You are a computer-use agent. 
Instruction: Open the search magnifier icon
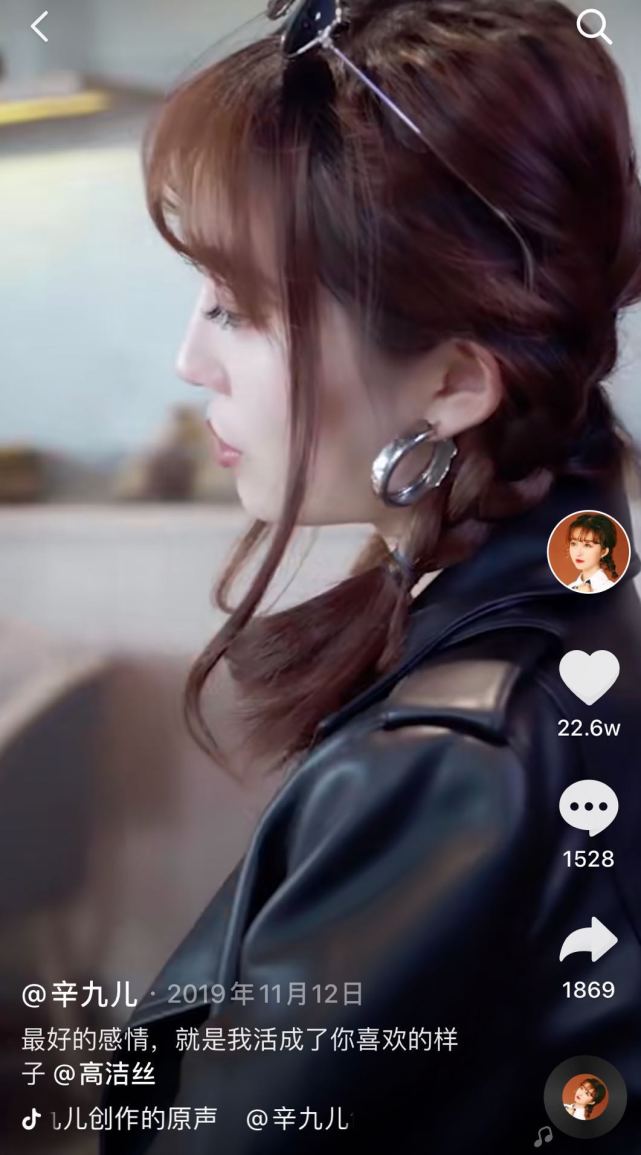coord(594,28)
